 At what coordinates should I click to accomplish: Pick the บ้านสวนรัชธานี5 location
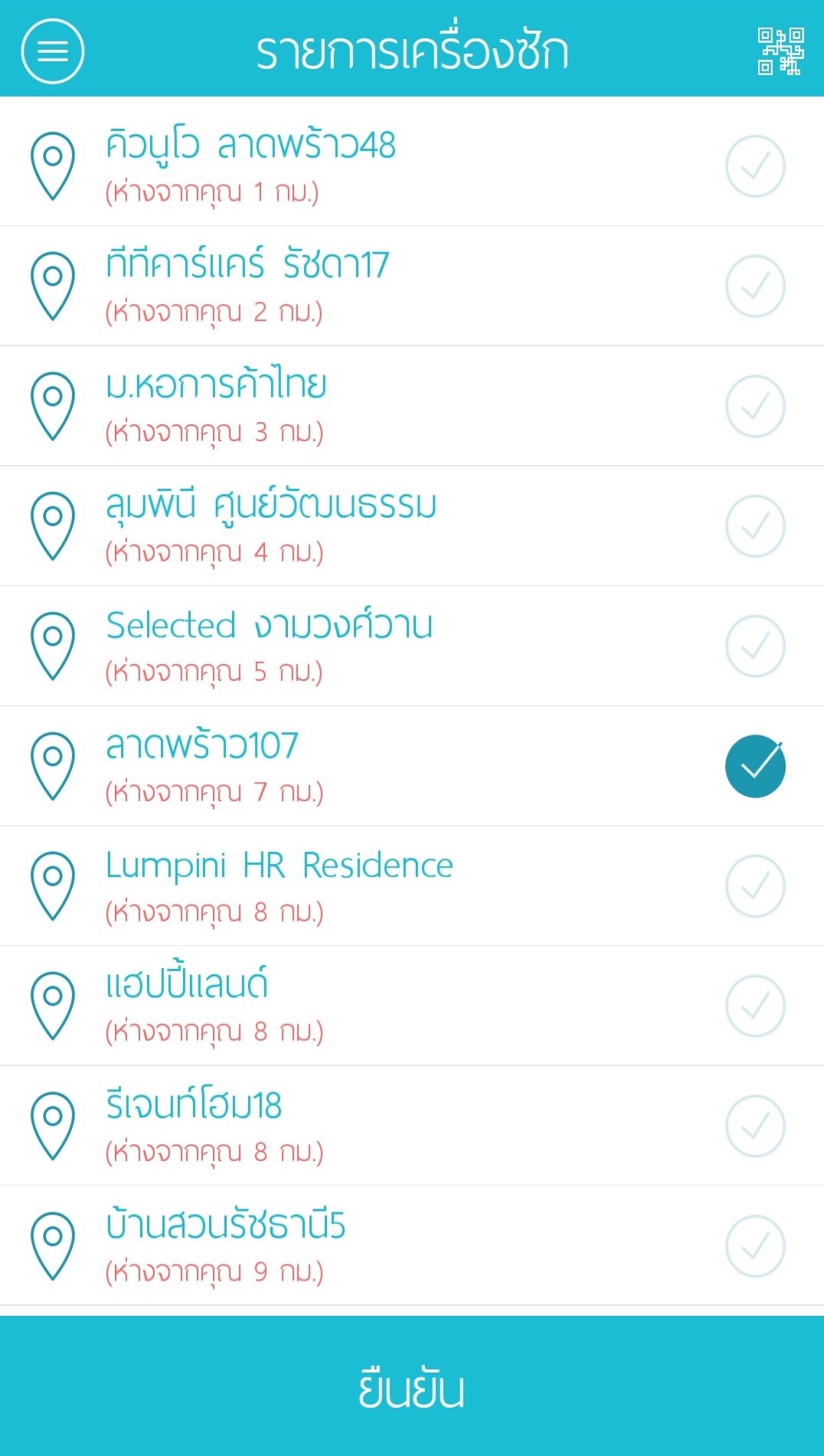pos(412,1246)
